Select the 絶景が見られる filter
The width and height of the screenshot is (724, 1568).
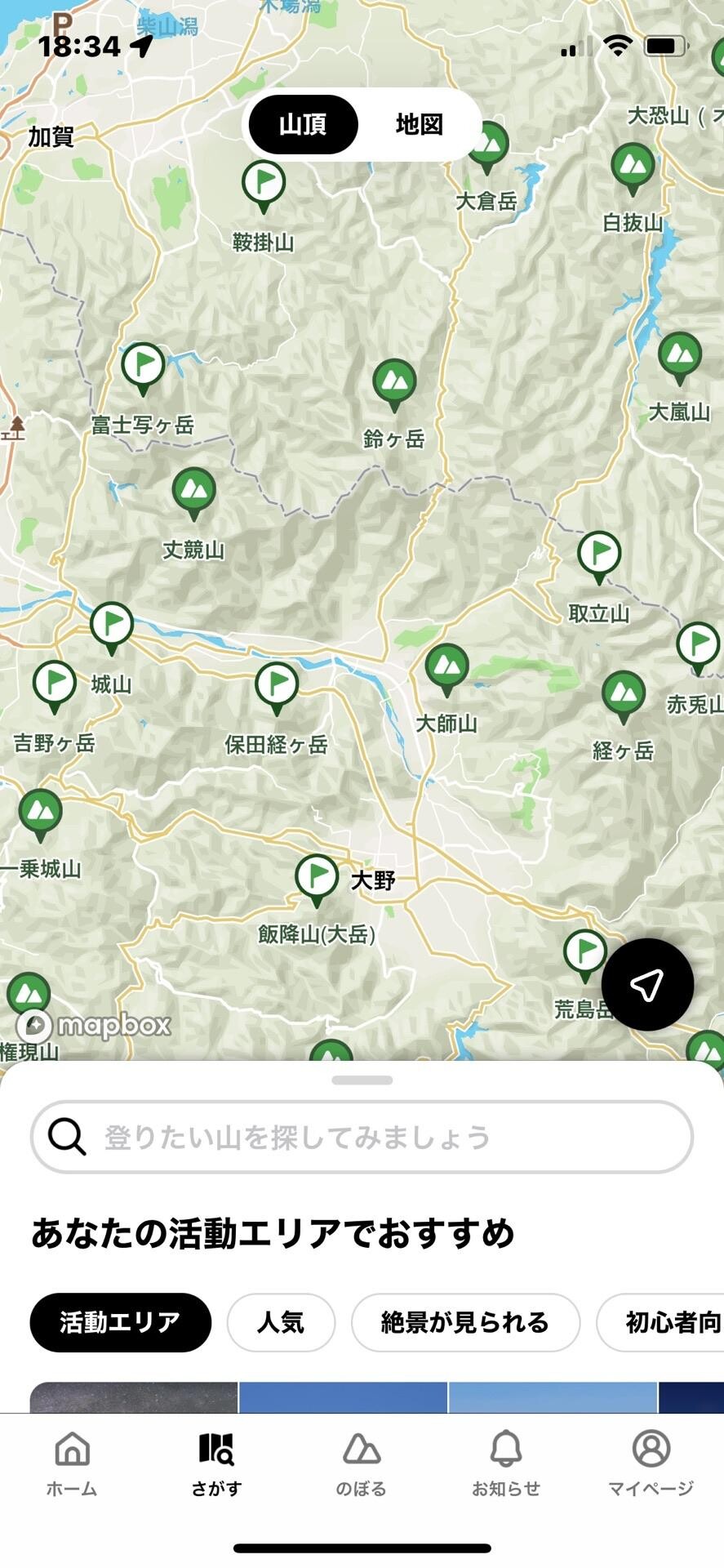click(465, 1322)
